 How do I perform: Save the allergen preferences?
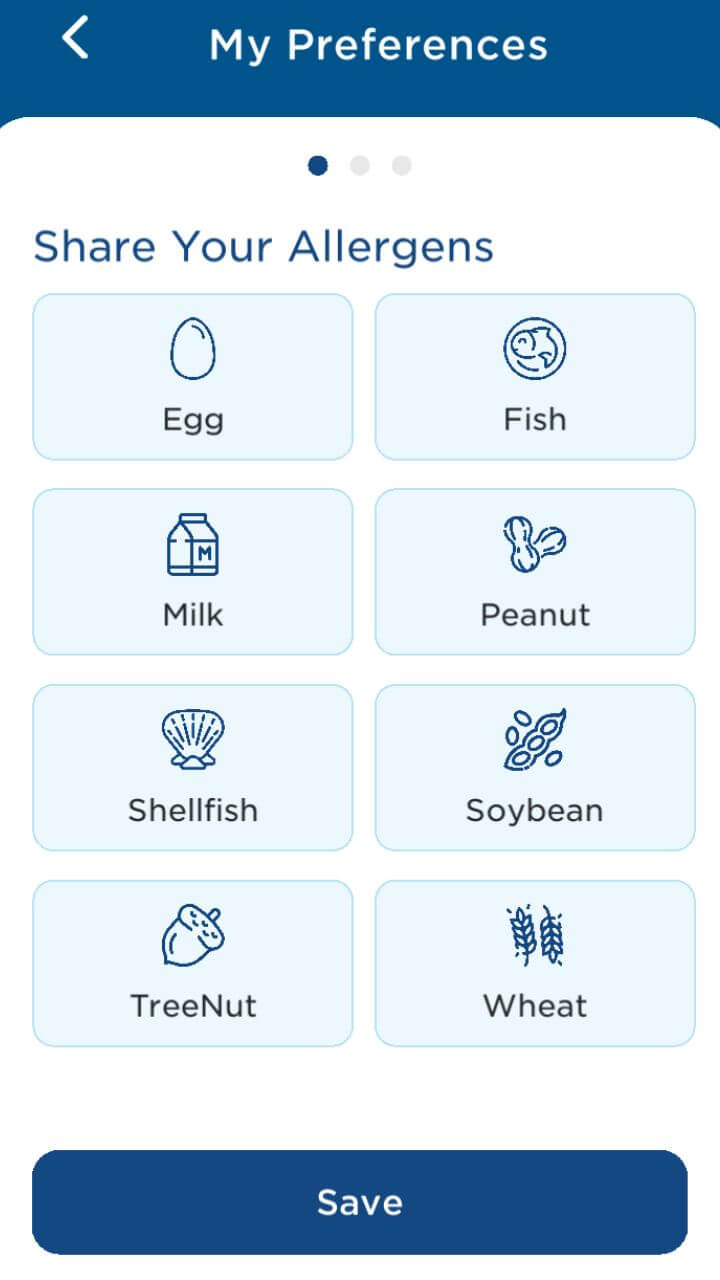(x=360, y=1202)
